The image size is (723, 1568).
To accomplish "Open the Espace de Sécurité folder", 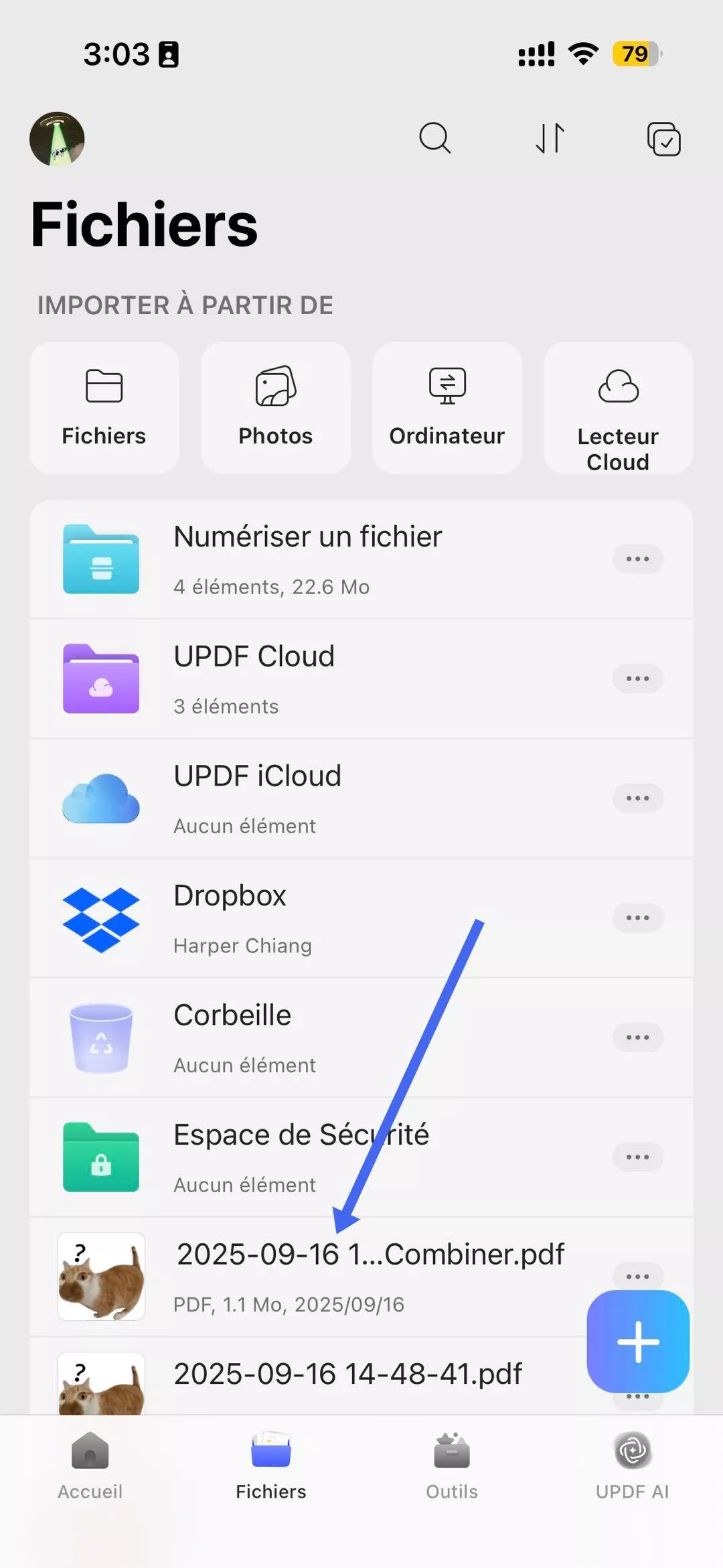I will coord(308,1157).
